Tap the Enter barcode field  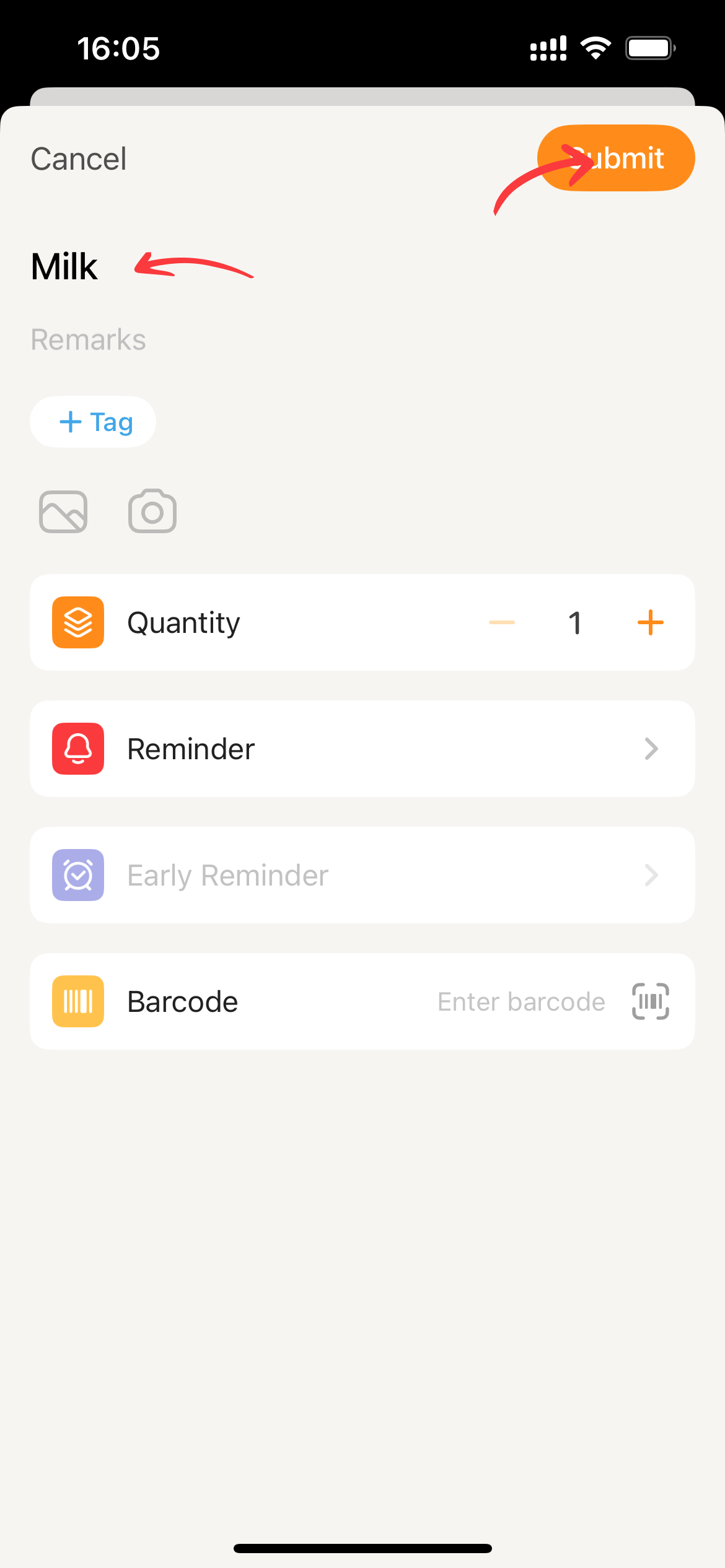click(x=521, y=1001)
